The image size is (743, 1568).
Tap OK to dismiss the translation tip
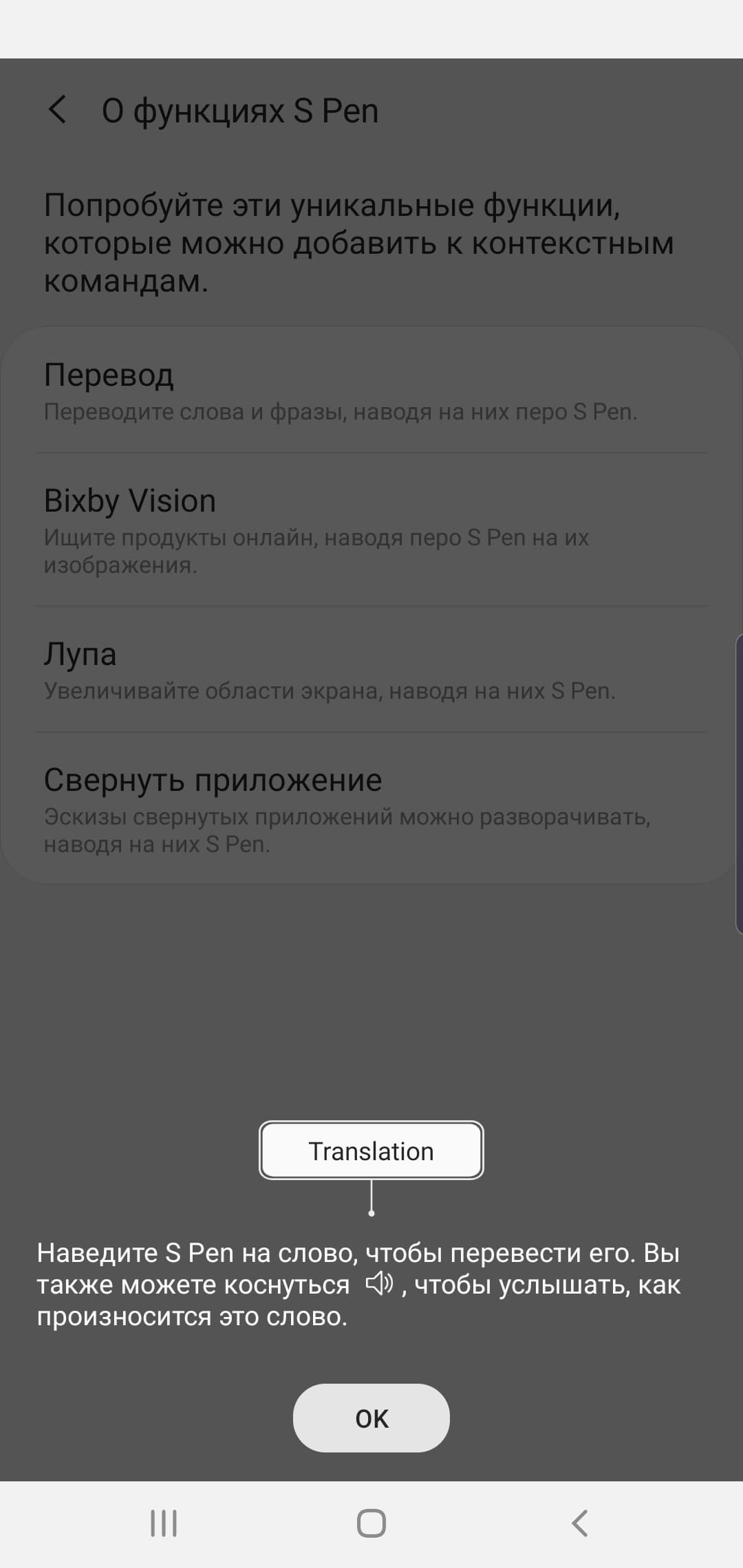click(371, 1417)
